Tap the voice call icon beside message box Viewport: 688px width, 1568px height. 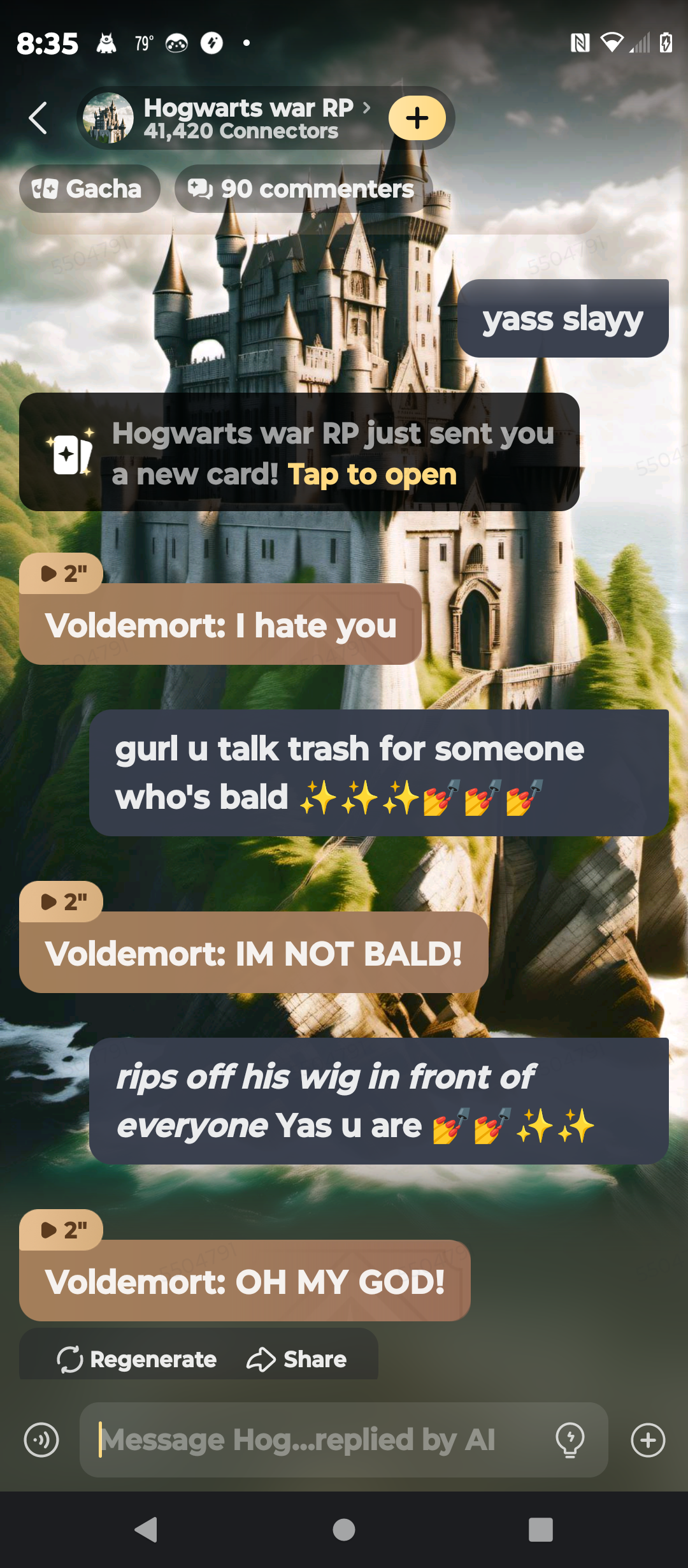pos(41,1440)
